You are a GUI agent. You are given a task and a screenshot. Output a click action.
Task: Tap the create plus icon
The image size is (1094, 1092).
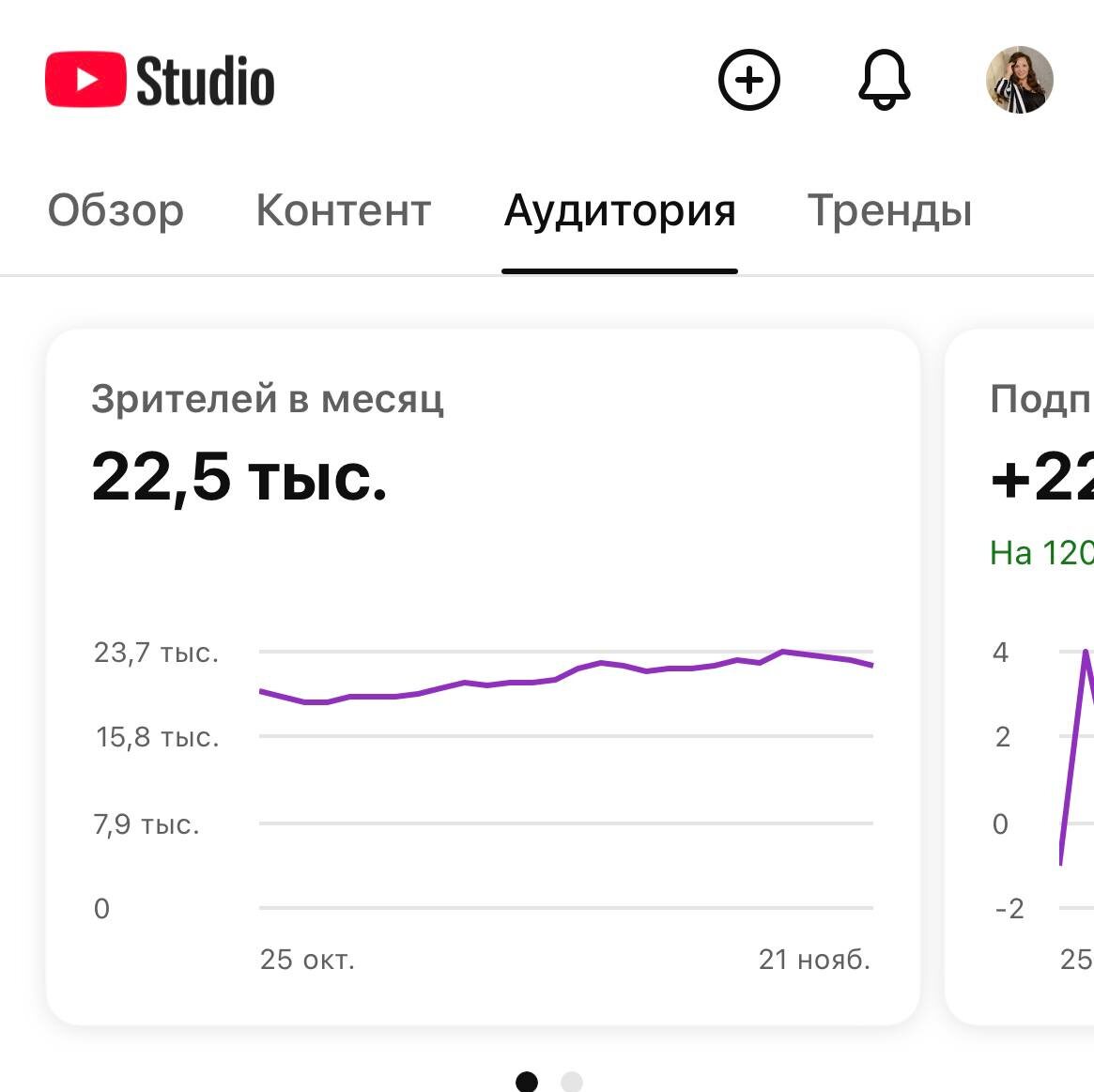(748, 81)
